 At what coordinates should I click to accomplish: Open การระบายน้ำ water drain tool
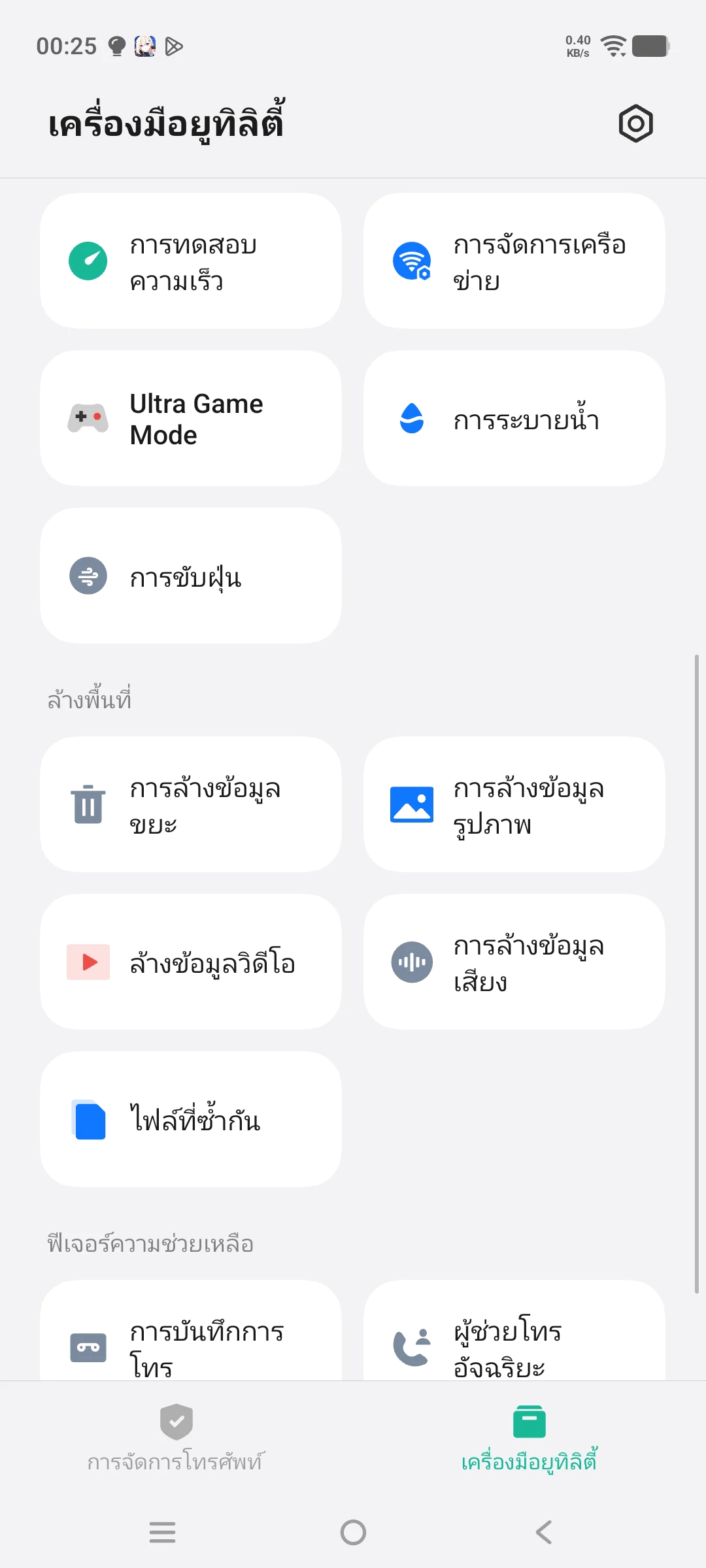514,419
